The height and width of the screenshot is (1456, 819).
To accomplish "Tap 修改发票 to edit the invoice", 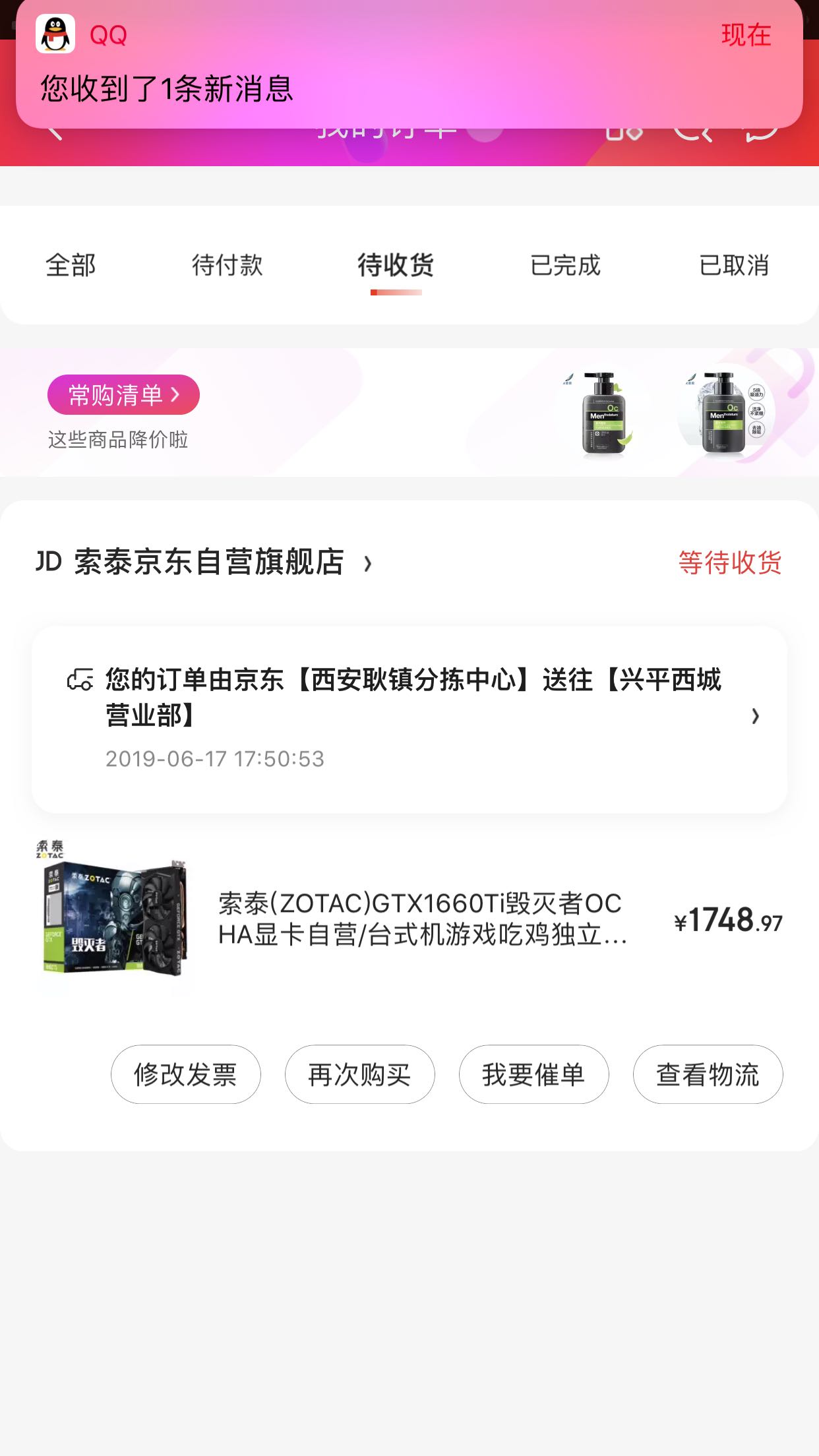I will tap(185, 1074).
